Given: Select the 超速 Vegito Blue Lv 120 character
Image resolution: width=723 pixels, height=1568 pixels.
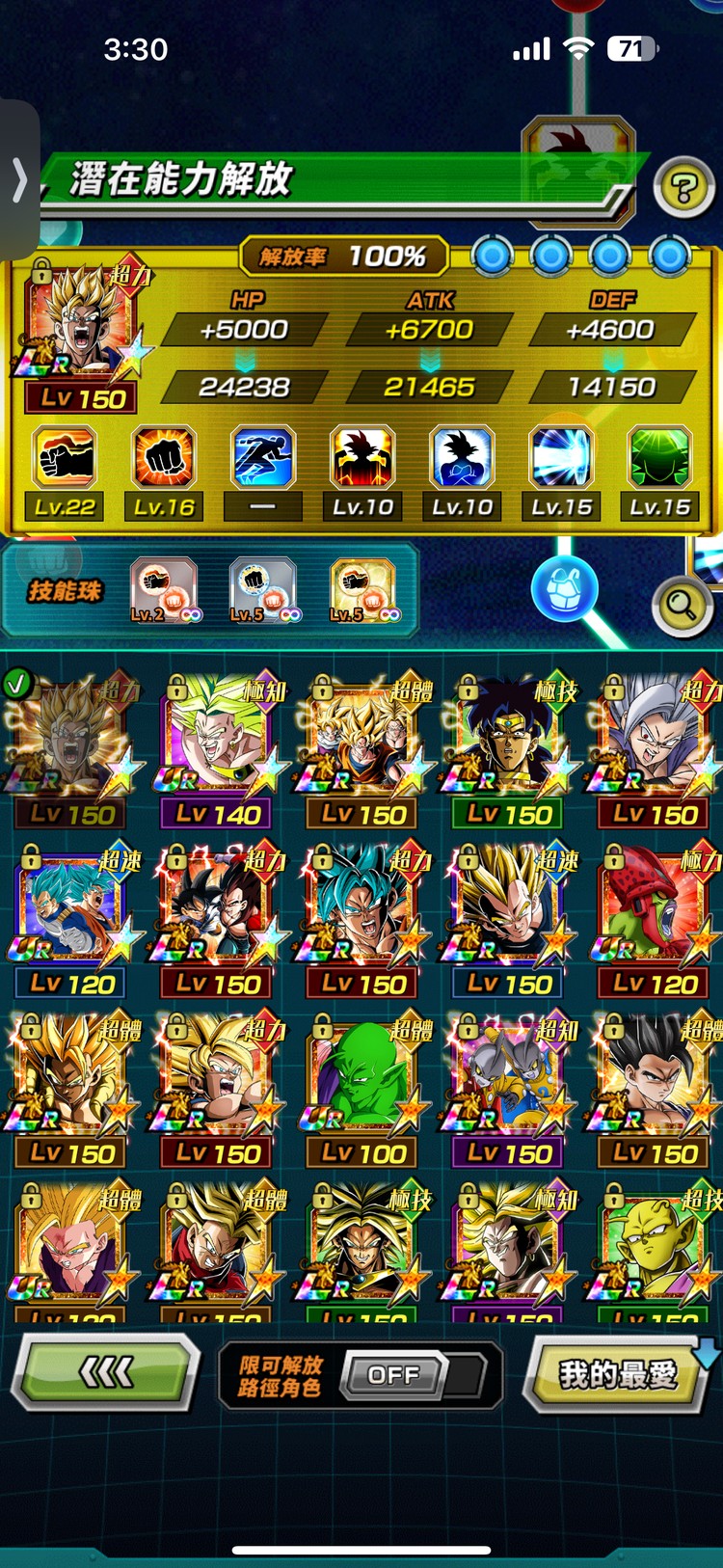Looking at the screenshot, I should tap(72, 916).
